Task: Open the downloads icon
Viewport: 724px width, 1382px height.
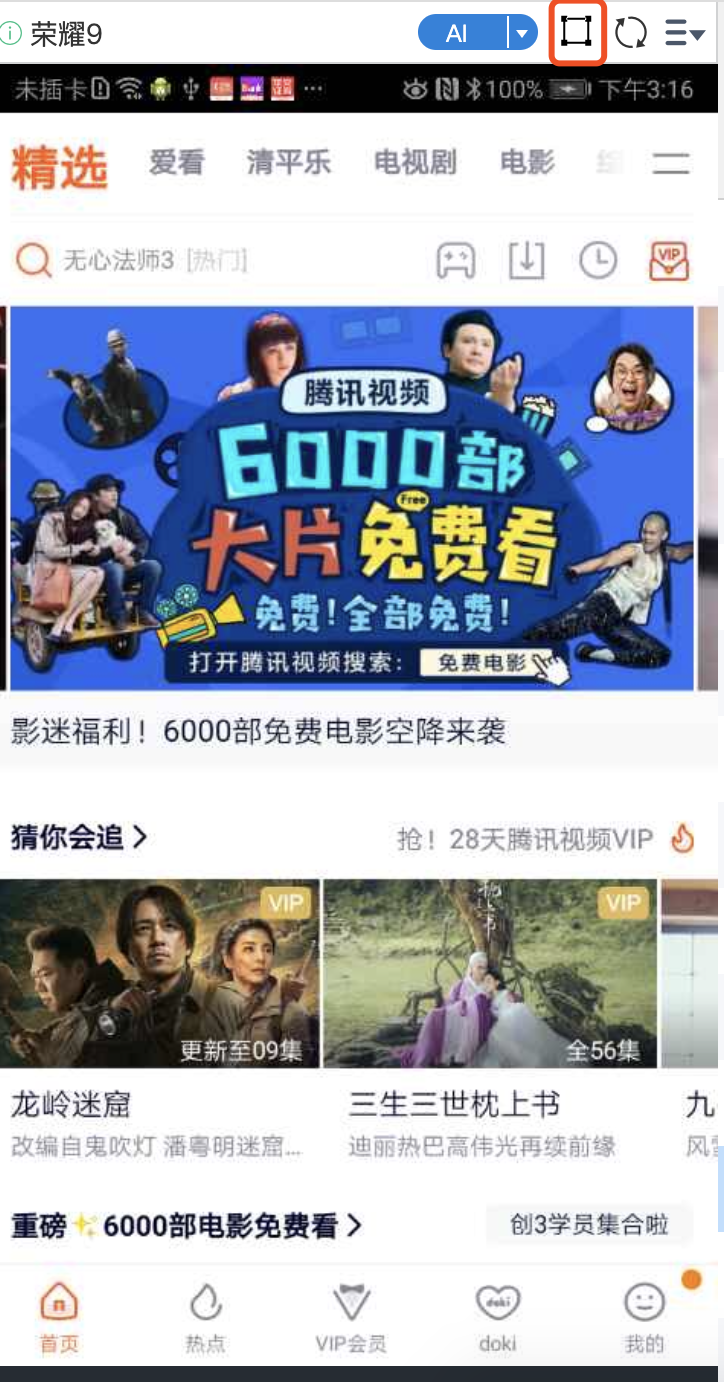Action: 527,262
